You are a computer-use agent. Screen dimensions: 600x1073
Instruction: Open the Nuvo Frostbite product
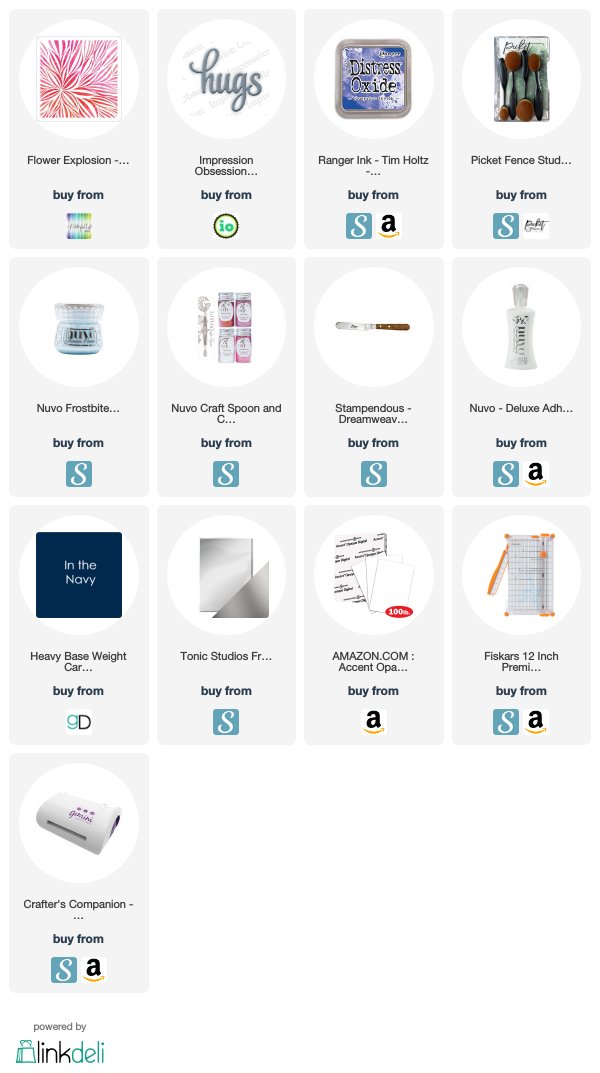click(x=79, y=327)
